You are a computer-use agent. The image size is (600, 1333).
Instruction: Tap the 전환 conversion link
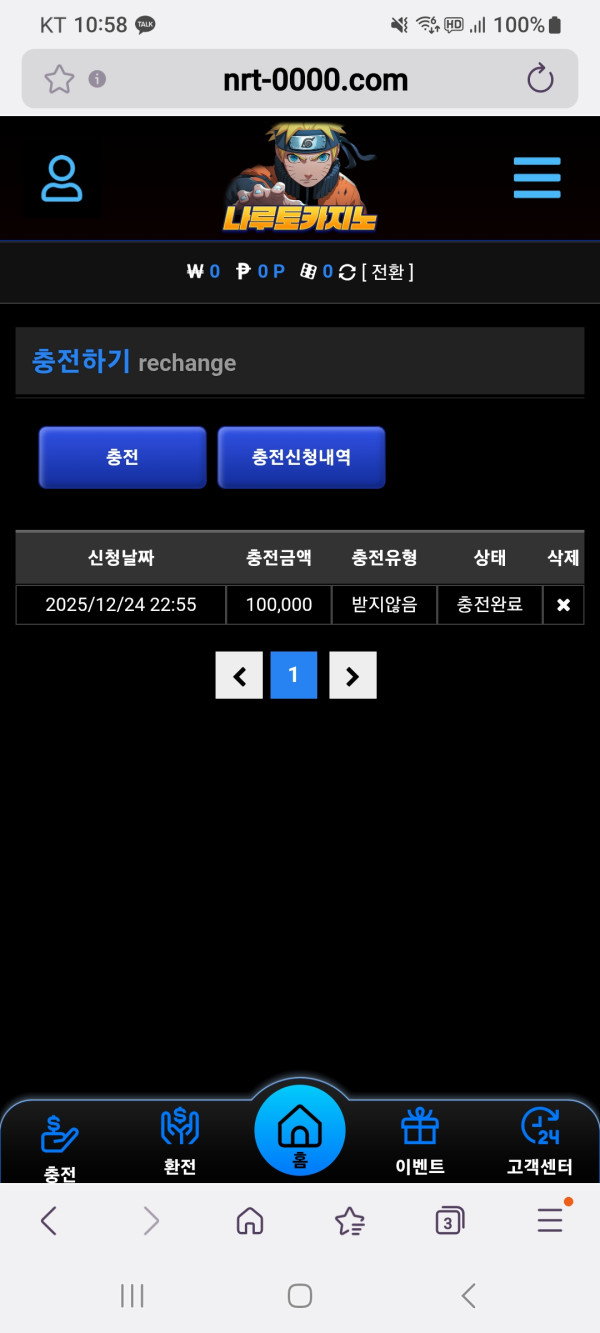[x=387, y=271]
